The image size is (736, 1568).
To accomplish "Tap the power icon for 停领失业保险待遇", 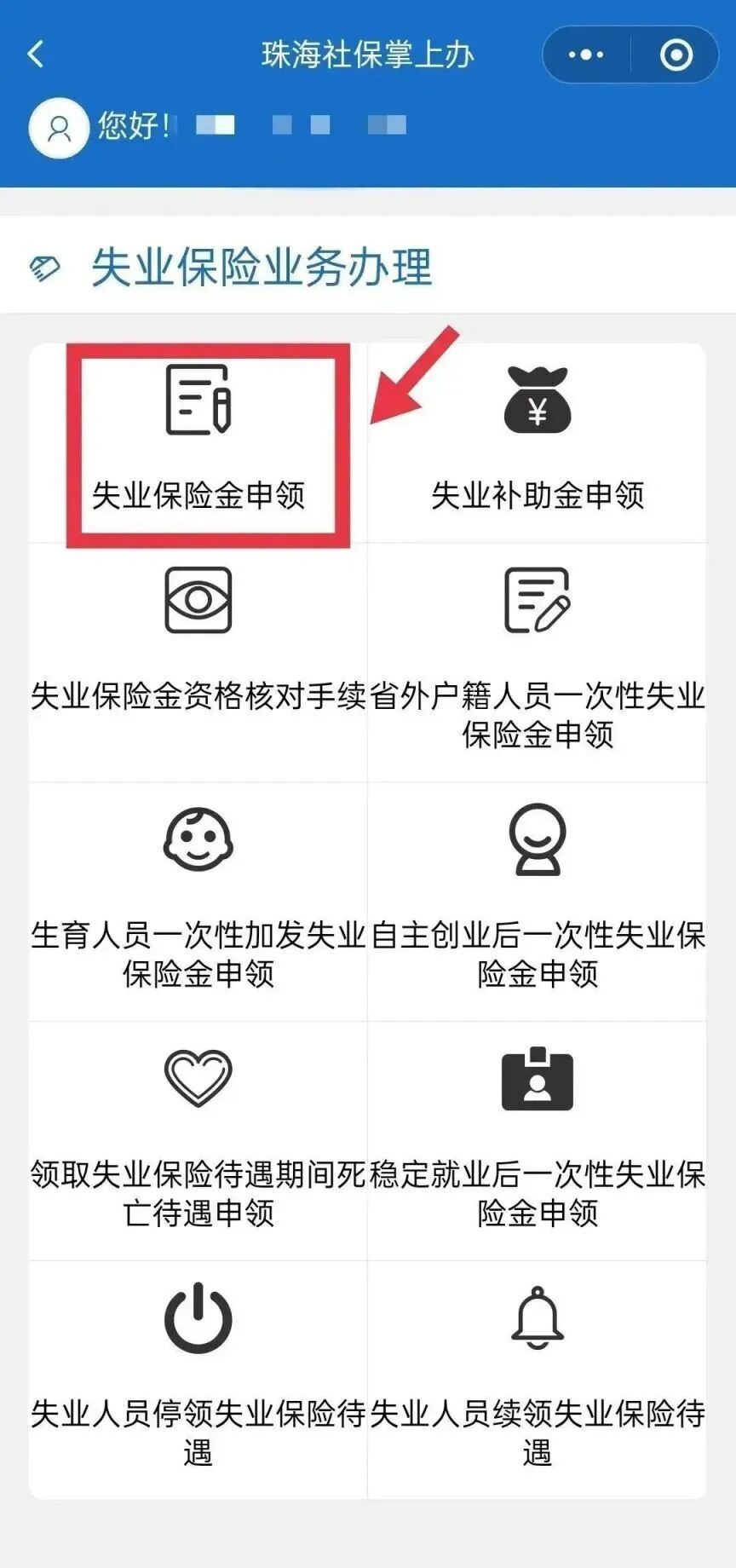I will [198, 1317].
